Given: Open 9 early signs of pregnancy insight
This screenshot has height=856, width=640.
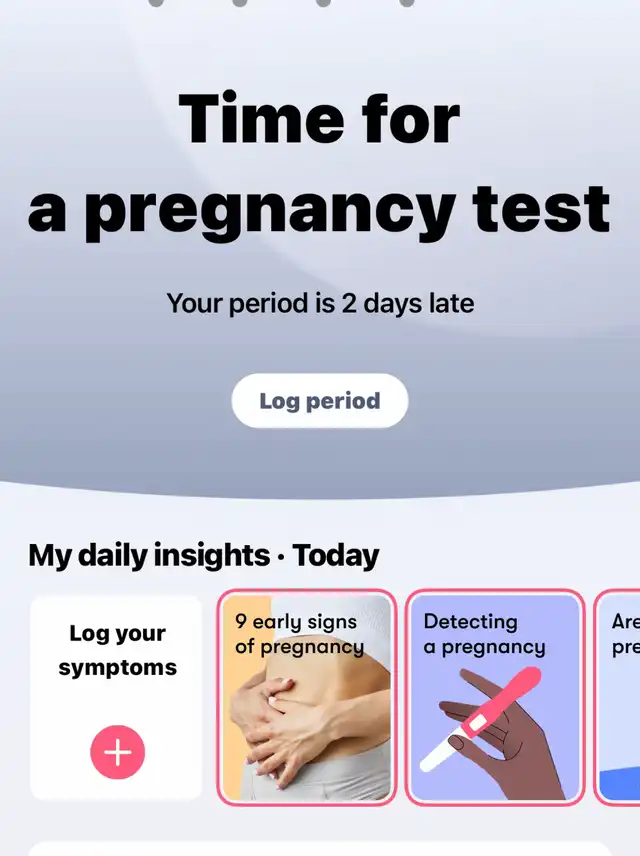Looking at the screenshot, I should click(x=306, y=697).
